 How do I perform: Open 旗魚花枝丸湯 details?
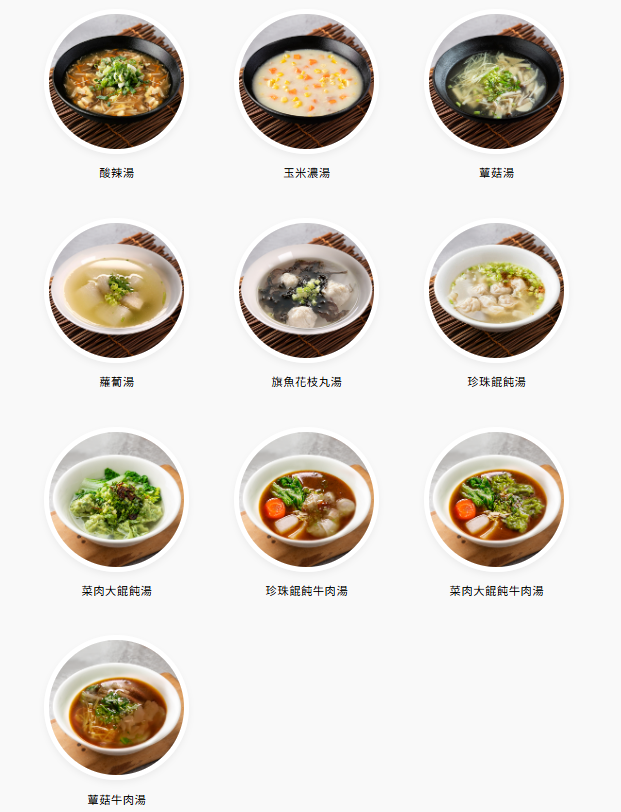306,289
